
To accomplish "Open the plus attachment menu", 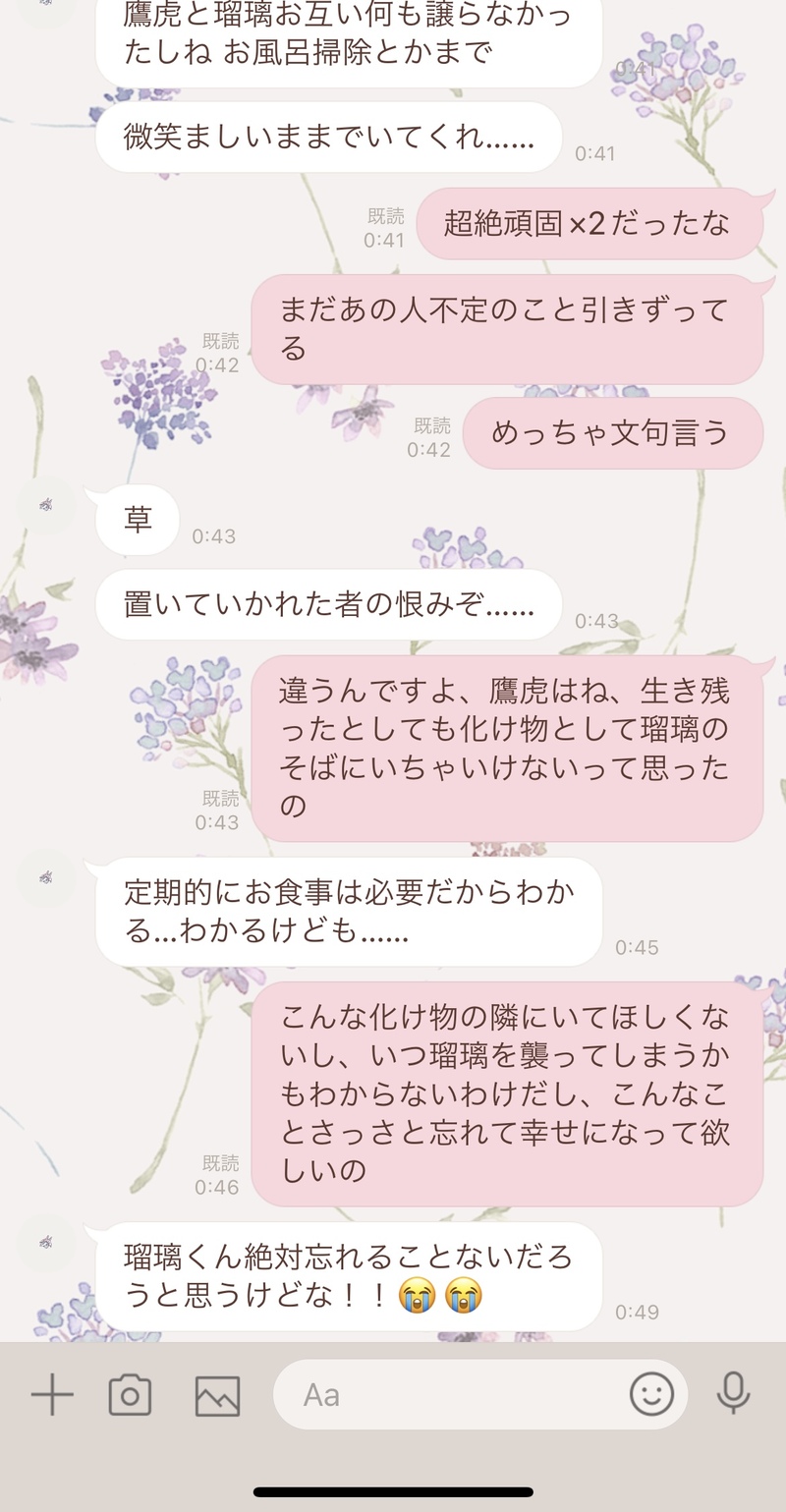I will pyautogui.click(x=52, y=1395).
